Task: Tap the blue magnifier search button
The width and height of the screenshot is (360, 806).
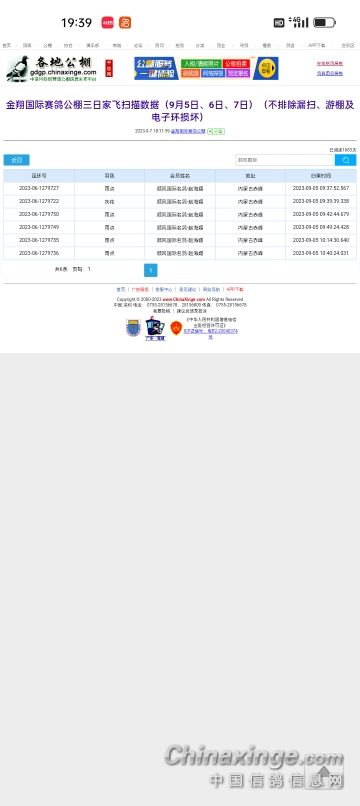Action: pos(346,160)
